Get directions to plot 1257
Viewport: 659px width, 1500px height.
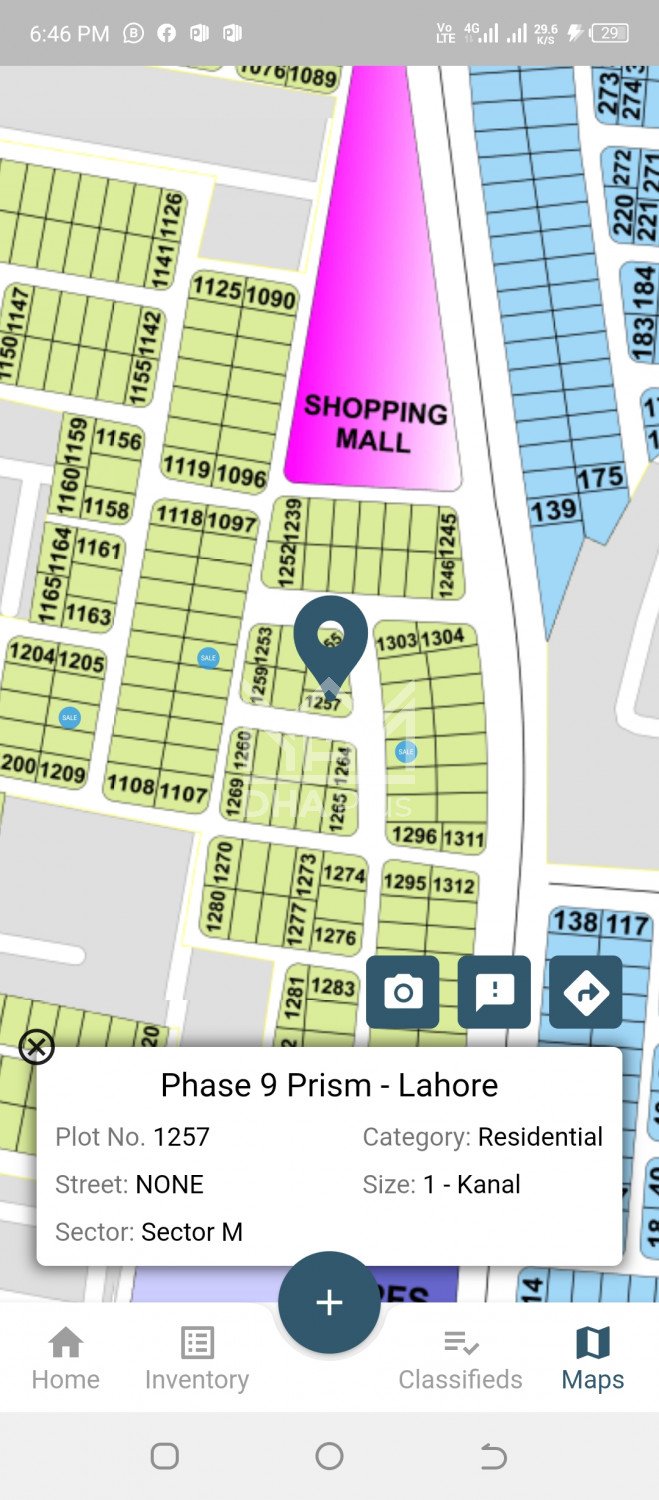tap(586, 992)
